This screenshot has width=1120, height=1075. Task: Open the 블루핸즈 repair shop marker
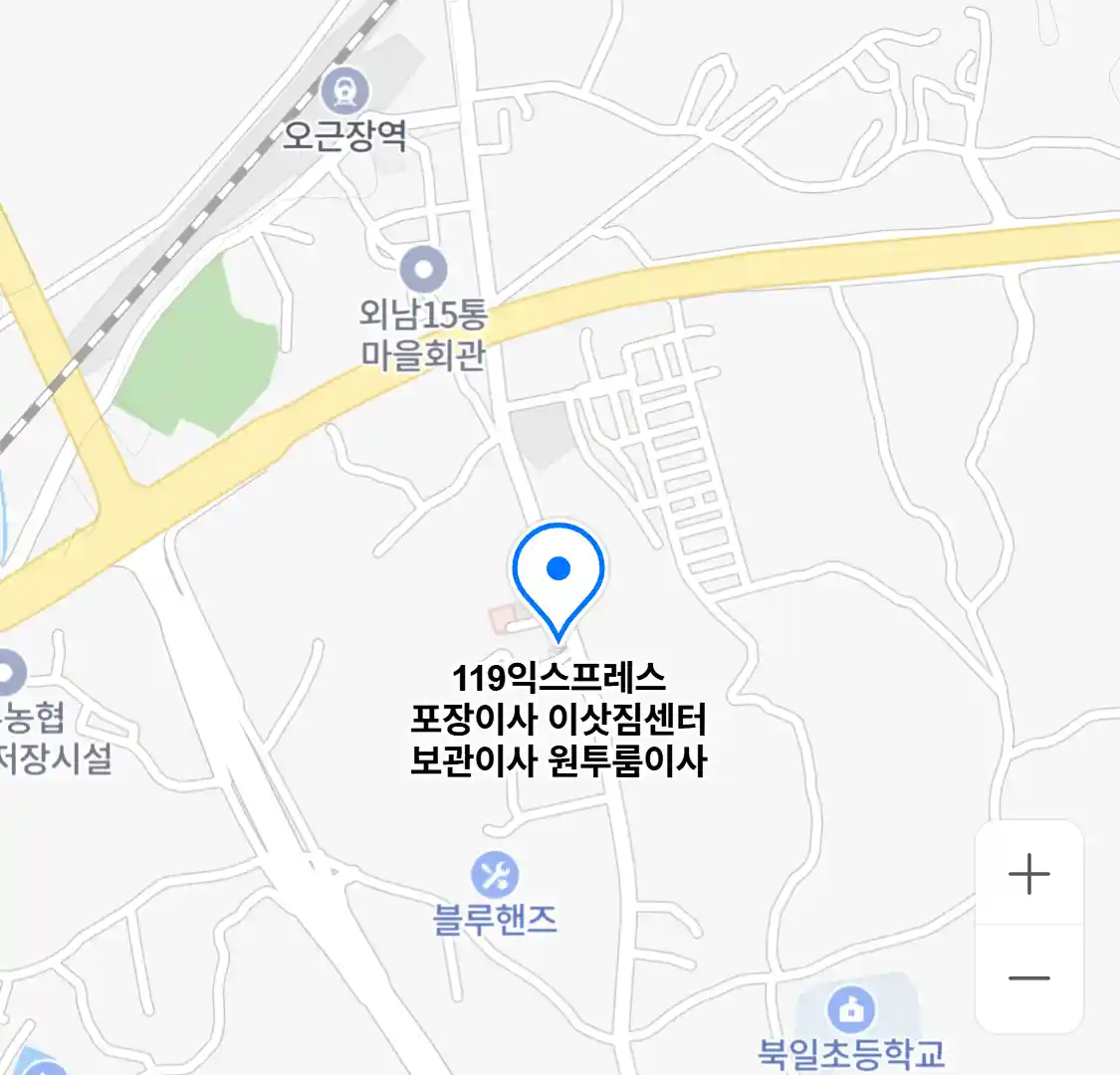494,875
